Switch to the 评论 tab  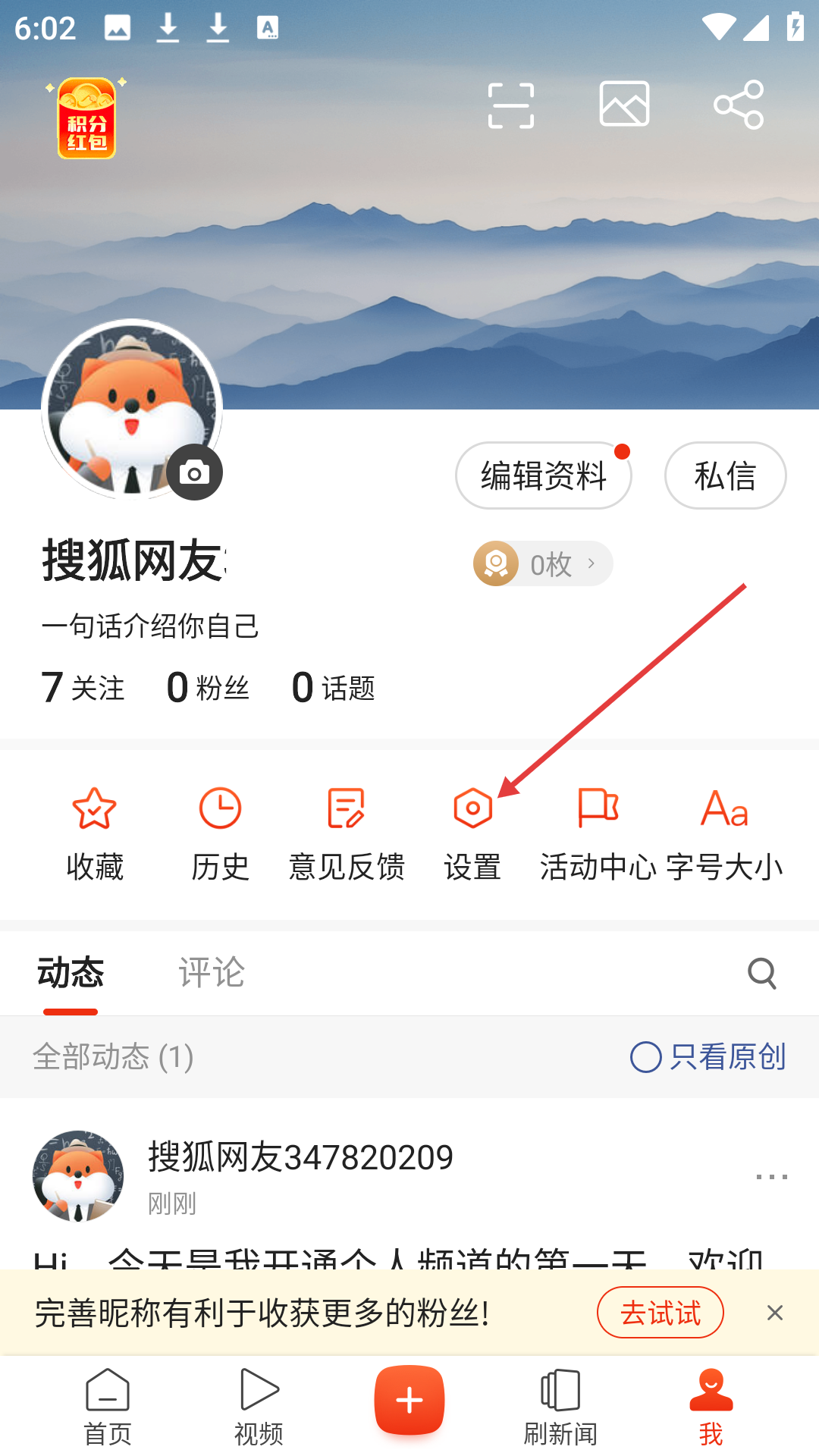212,972
